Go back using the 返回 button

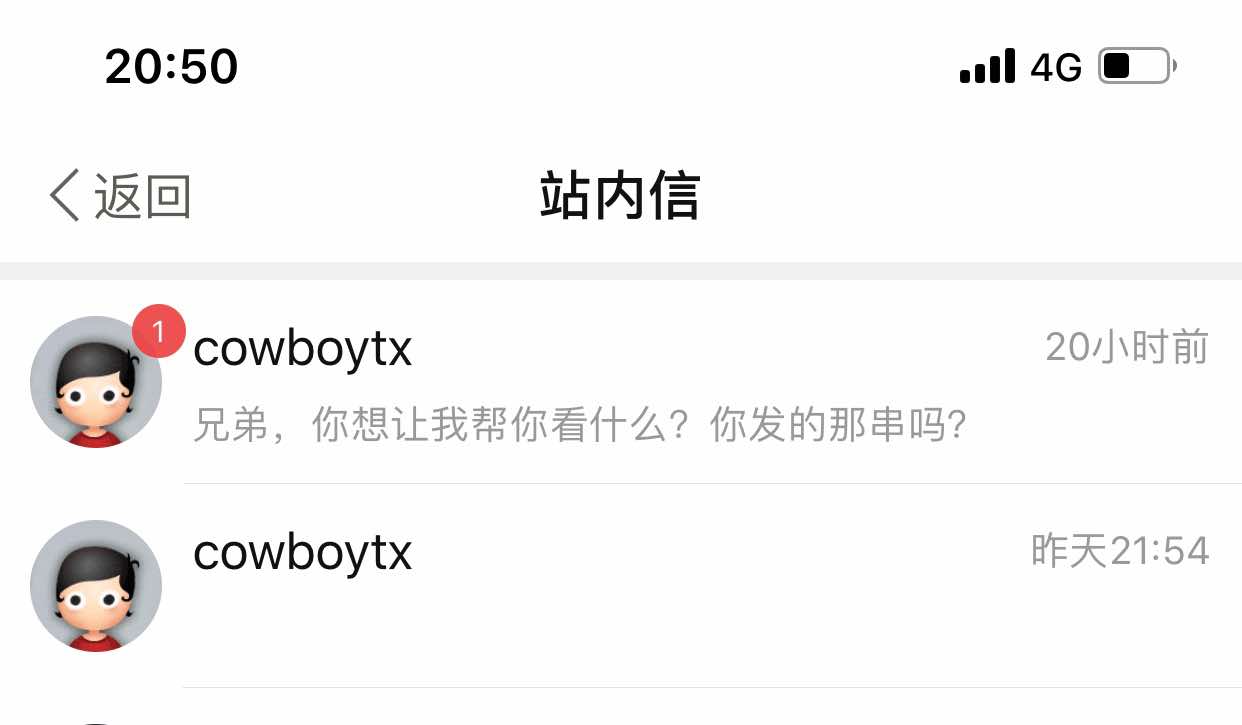coord(120,195)
